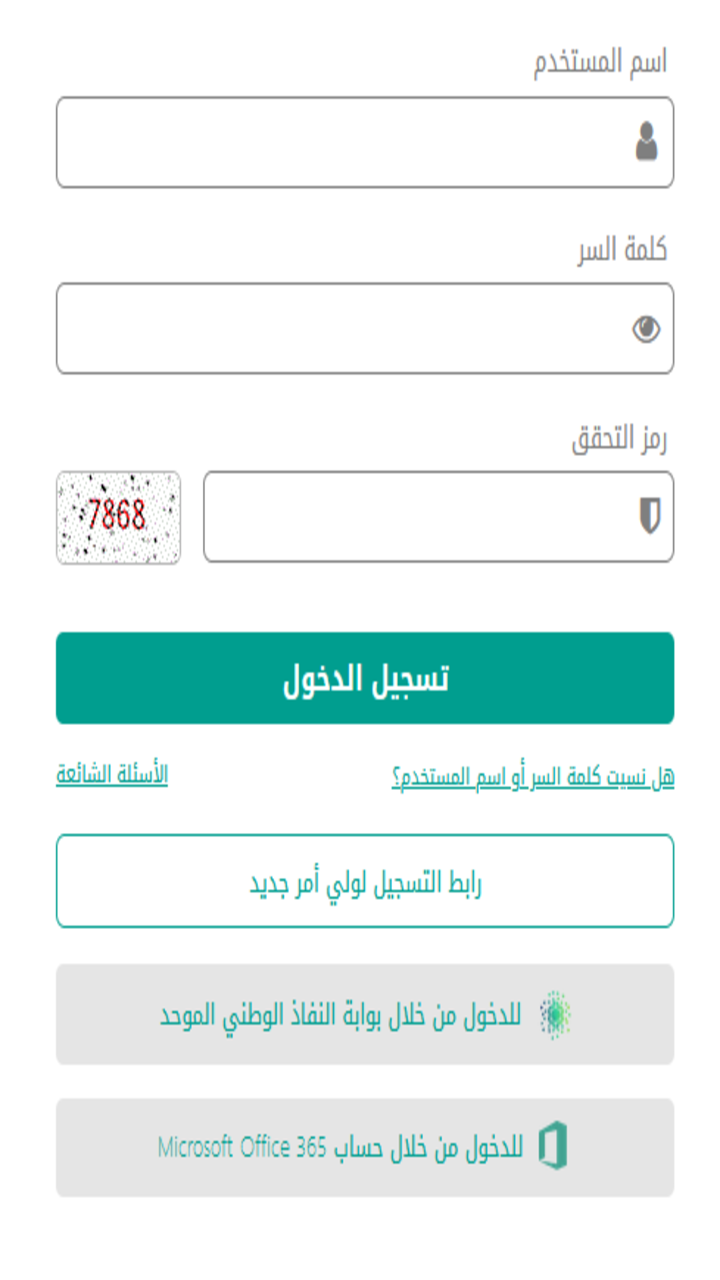Viewport: 720px width, 1280px height.
Task: Refresh the captcha image 7868
Action: 118,518
